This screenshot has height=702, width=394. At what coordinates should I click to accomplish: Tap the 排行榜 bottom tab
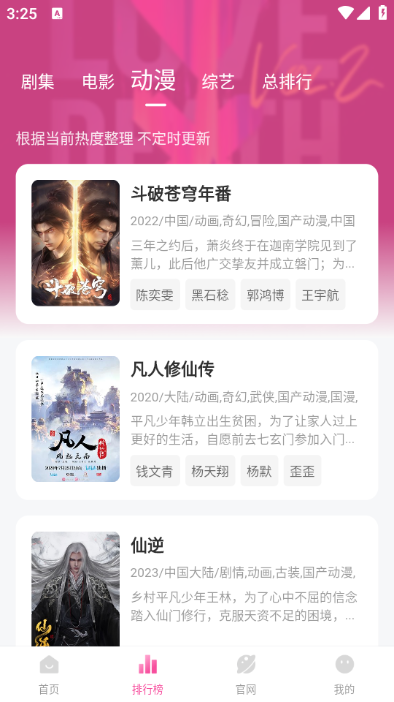[148, 674]
